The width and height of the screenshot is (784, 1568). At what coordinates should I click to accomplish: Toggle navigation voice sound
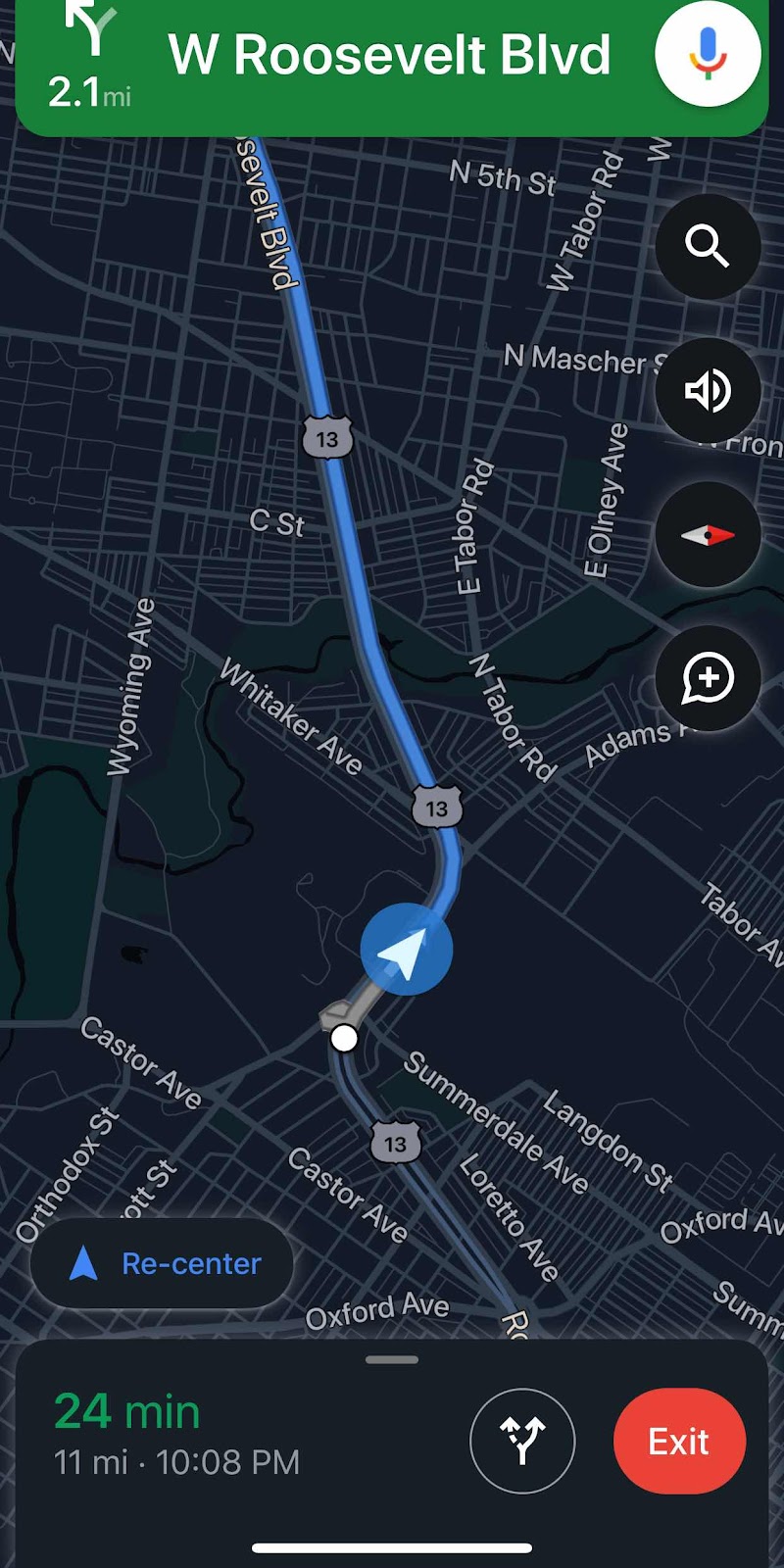pos(708,390)
